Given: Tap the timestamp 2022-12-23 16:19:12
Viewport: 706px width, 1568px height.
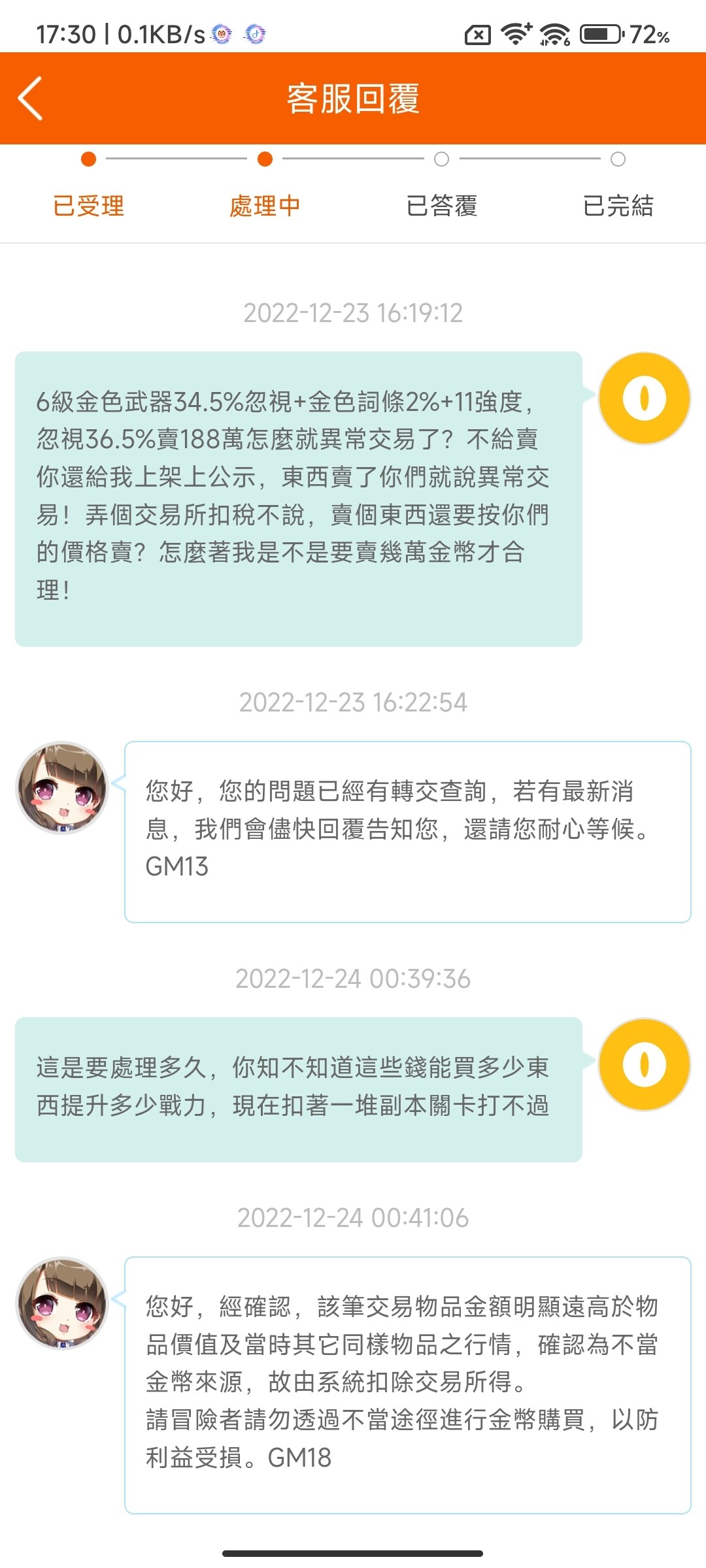Looking at the screenshot, I should coord(353,314).
